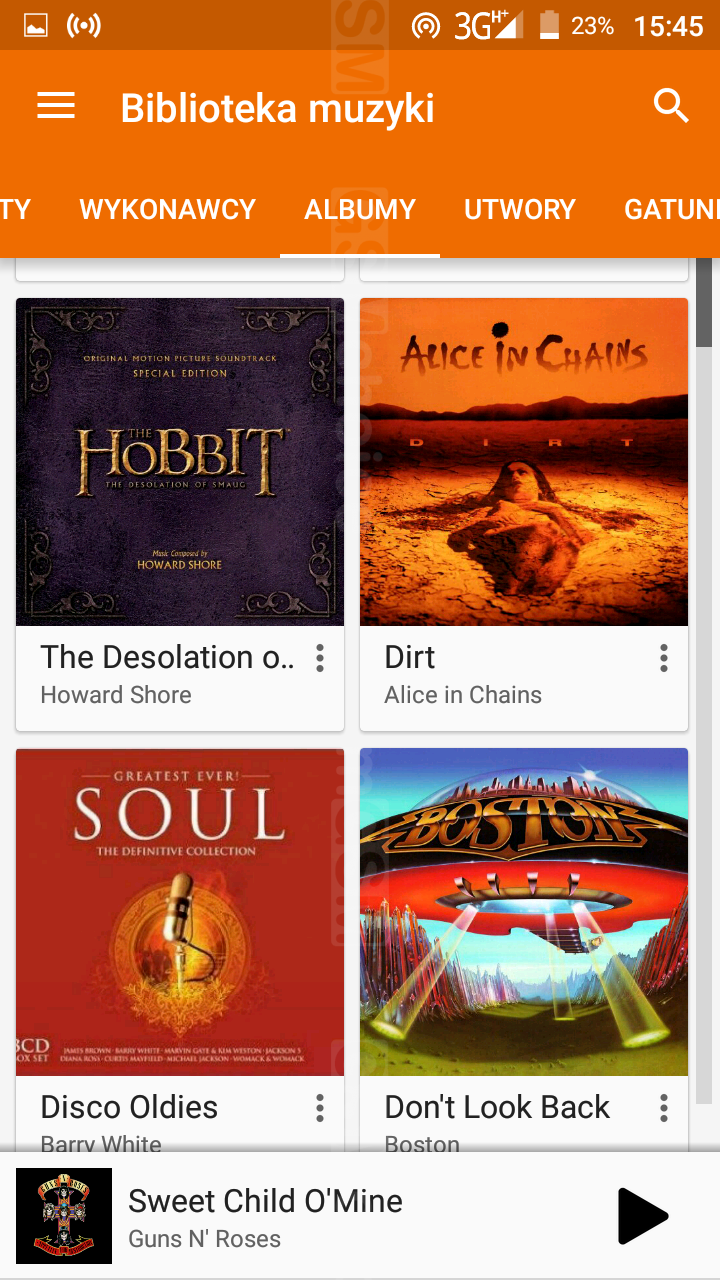The image size is (720, 1280).
Task: Open The Desolation of Smaug album
Action: [180, 462]
